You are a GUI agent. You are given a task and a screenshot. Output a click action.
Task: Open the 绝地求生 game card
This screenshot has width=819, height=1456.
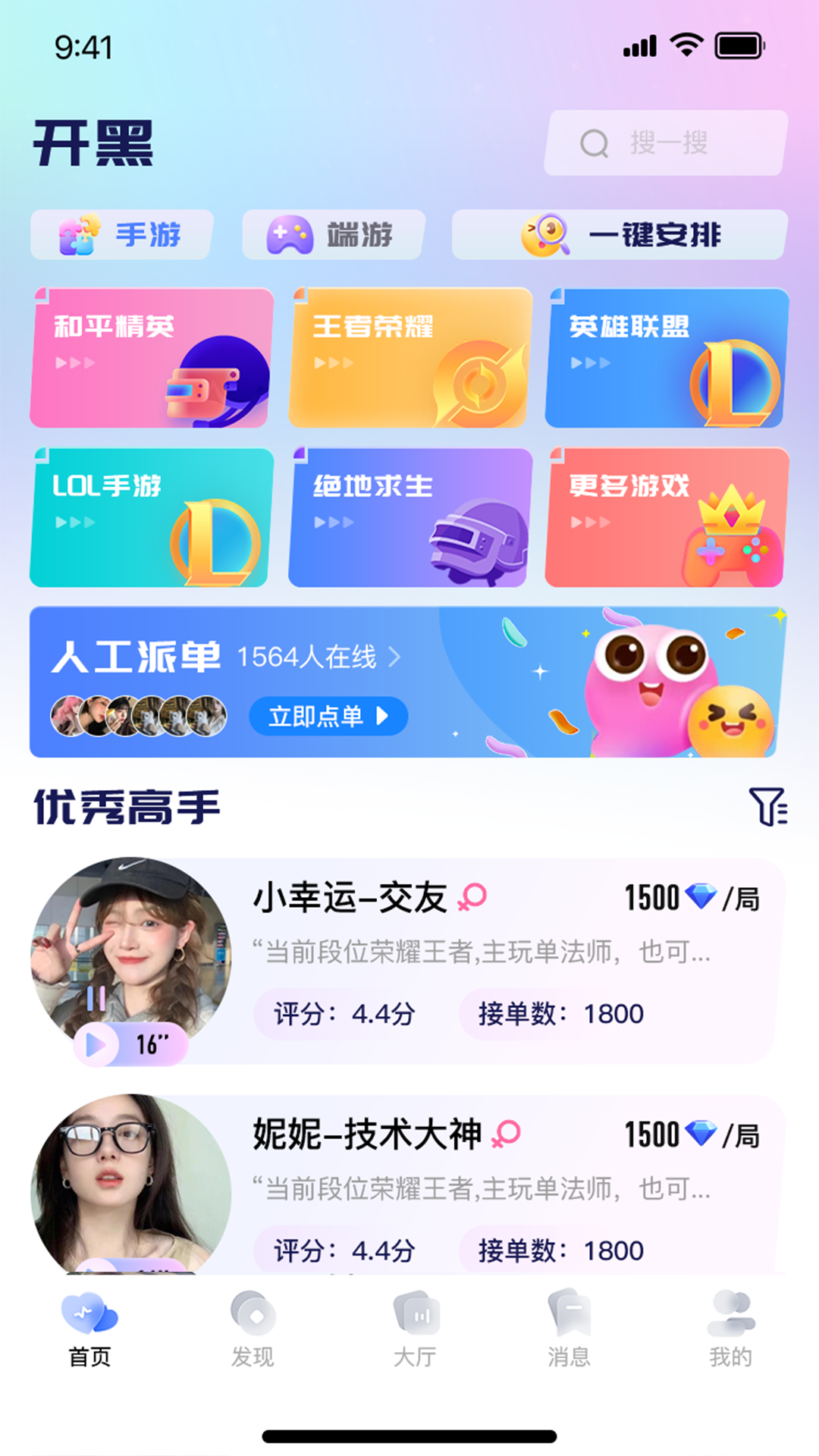(410, 517)
